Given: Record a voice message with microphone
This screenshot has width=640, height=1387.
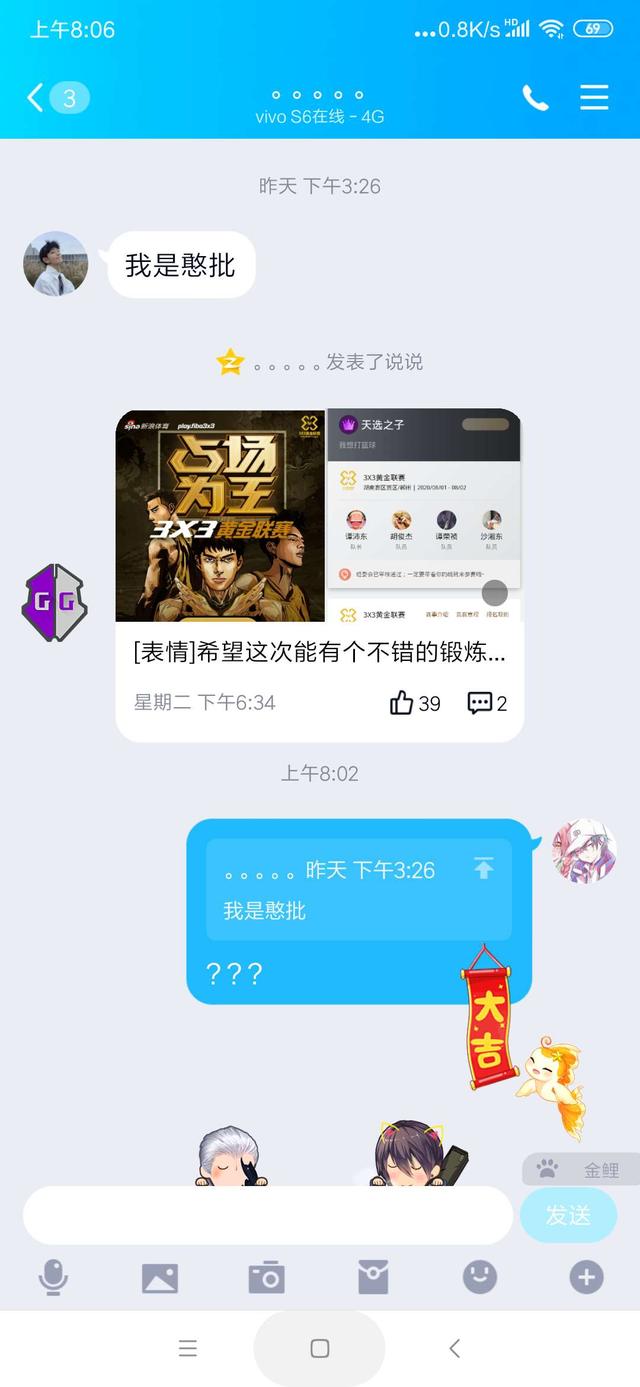Looking at the screenshot, I should point(53,1277).
